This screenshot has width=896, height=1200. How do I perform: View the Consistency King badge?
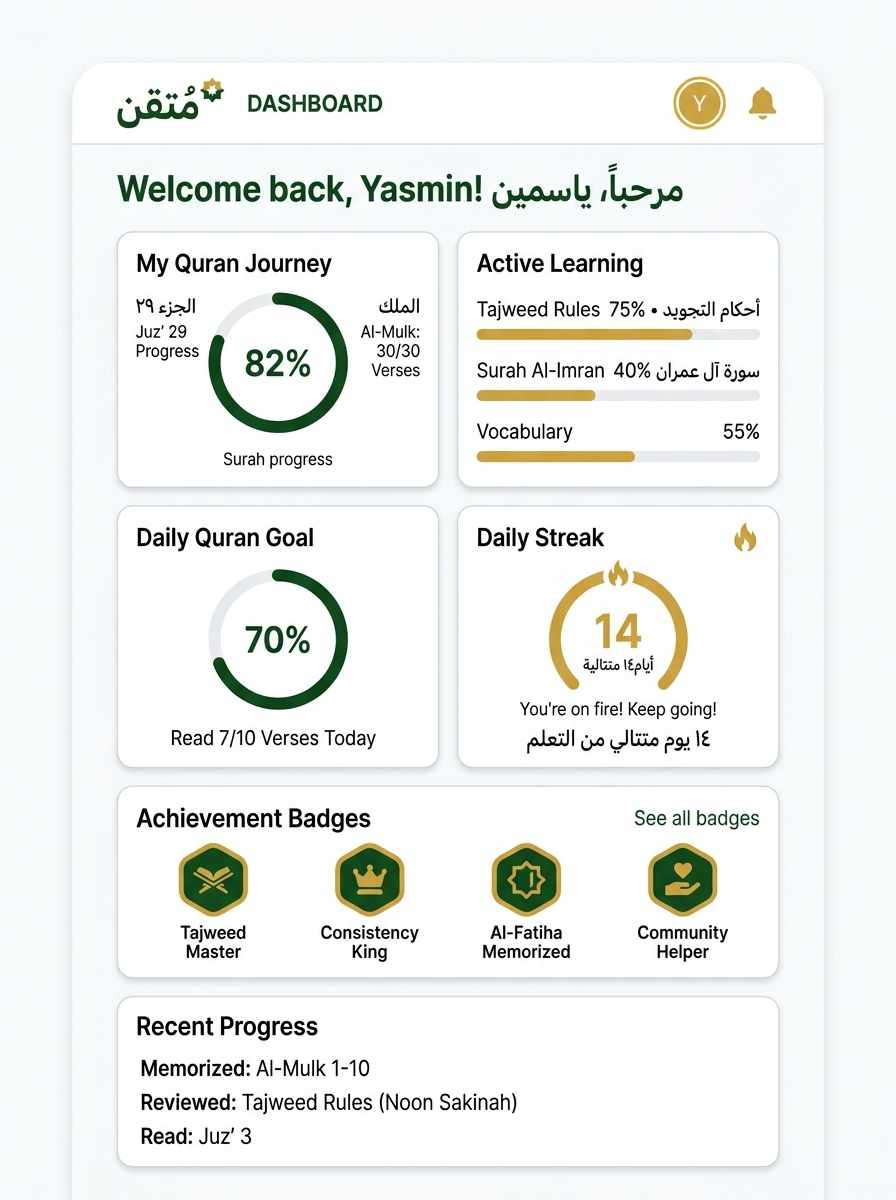coord(369,902)
